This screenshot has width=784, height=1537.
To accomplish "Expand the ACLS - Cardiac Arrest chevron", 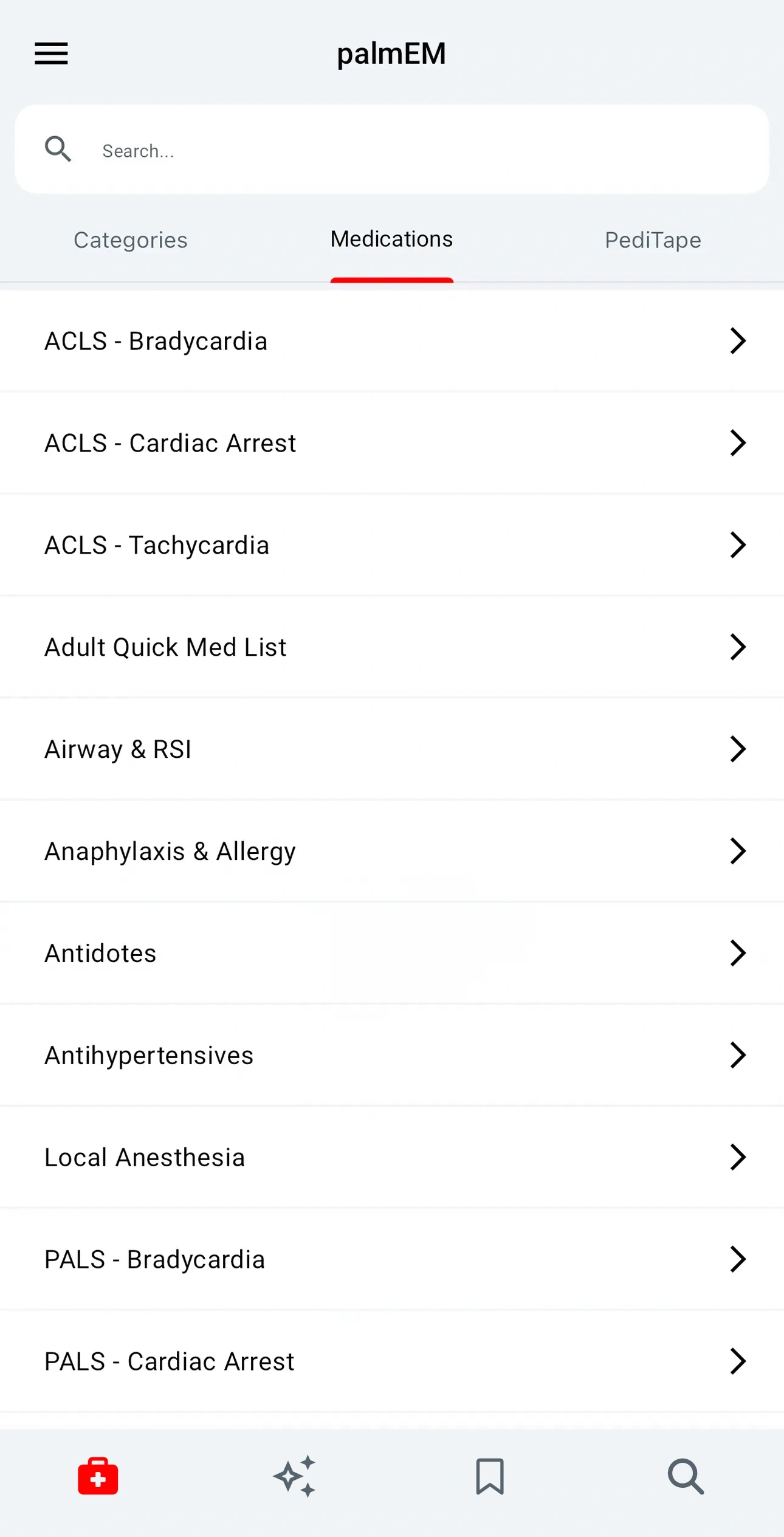I will pyautogui.click(x=737, y=443).
